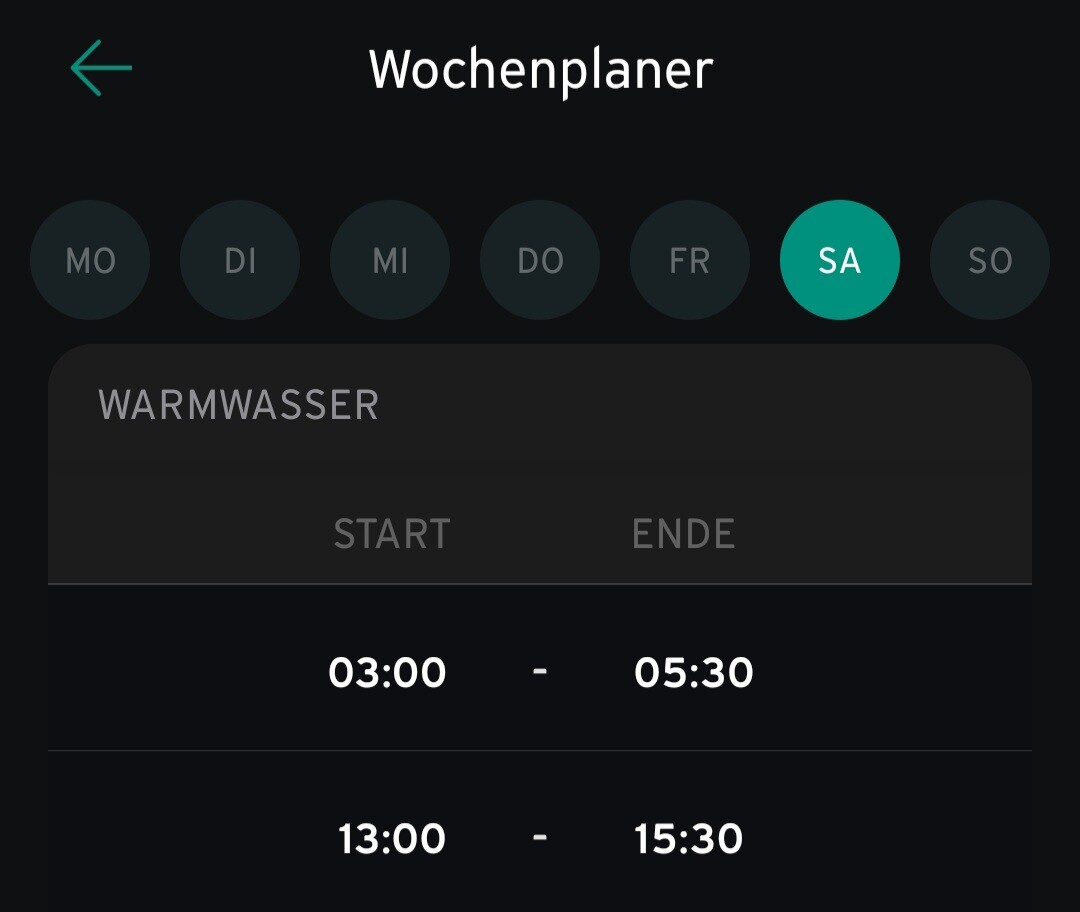Choose Wednesday (MI) day chip
Image resolution: width=1080 pixels, height=912 pixels.
(x=390, y=260)
